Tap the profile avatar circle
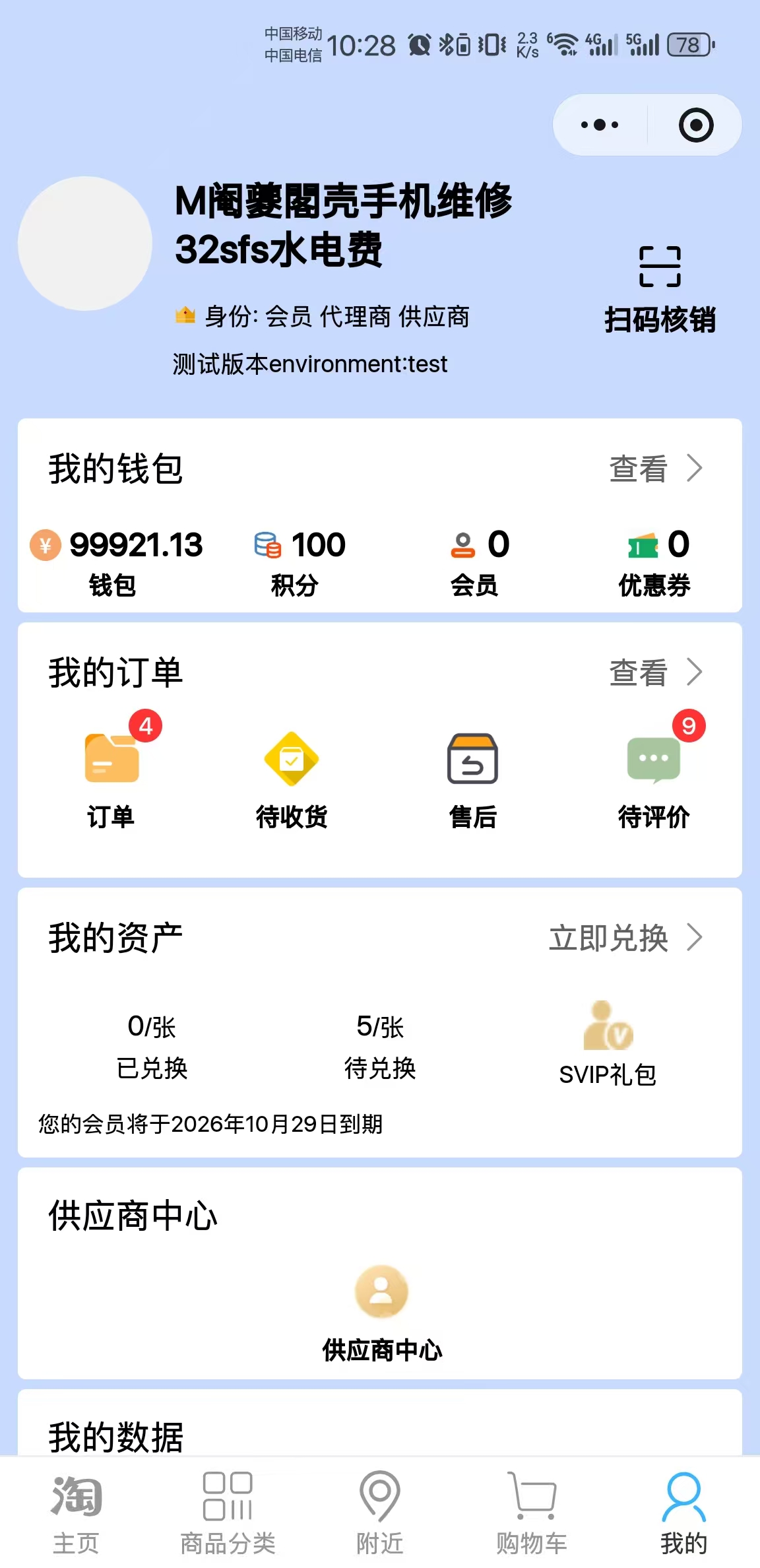This screenshot has height=1568, width=760. coord(84,241)
